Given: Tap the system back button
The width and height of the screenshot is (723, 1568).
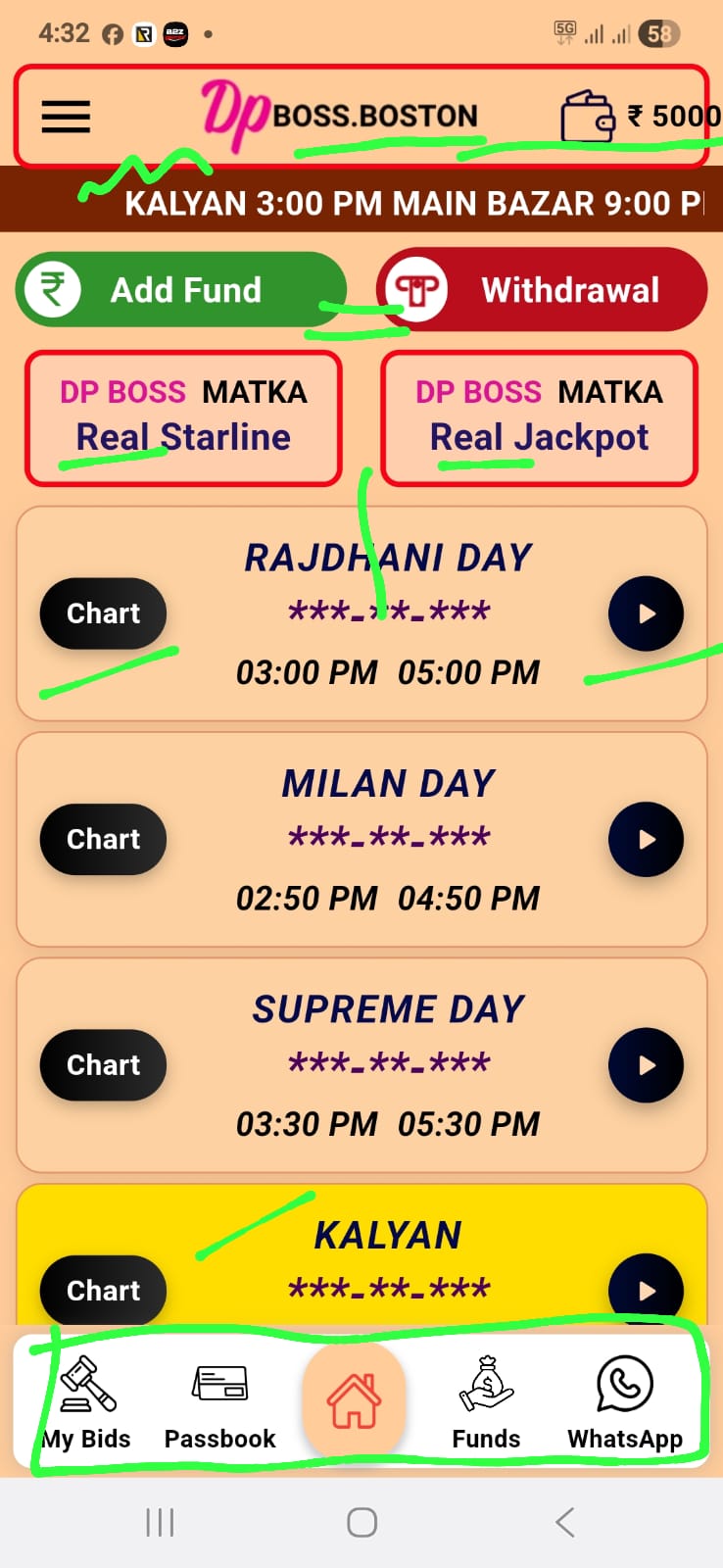Looking at the screenshot, I should coord(564,1522).
